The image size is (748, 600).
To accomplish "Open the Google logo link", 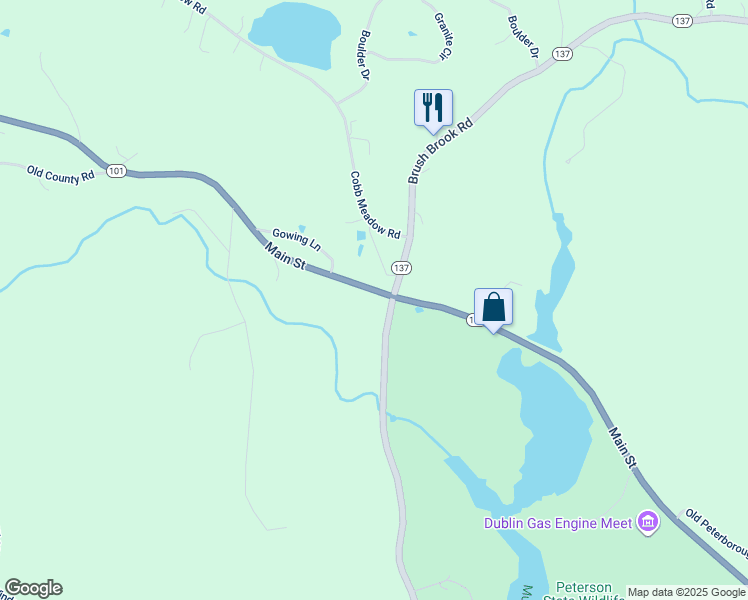I will click(x=33, y=588).
